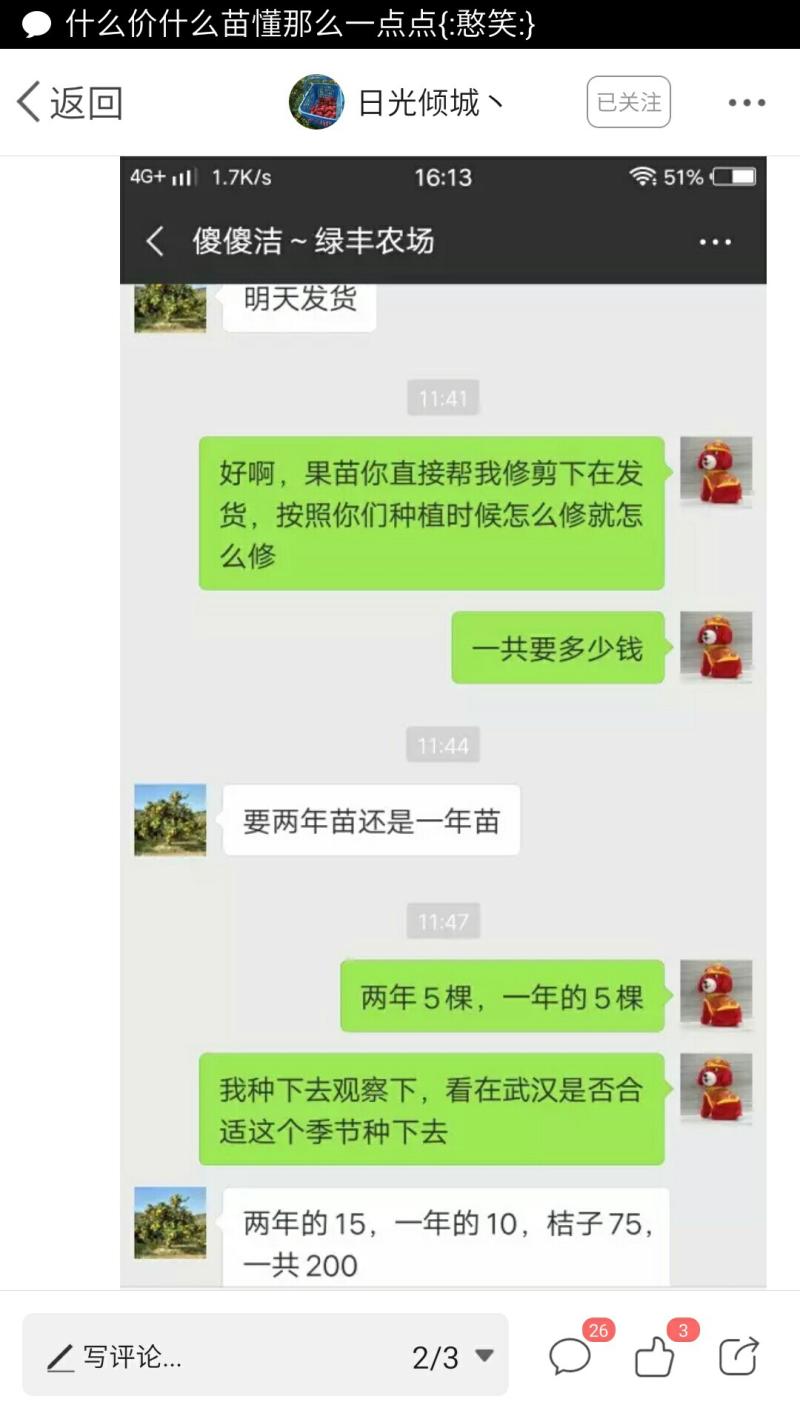The image size is (800, 1422).
Task: Tap the 写评论 comment field
Action: tap(200, 1357)
